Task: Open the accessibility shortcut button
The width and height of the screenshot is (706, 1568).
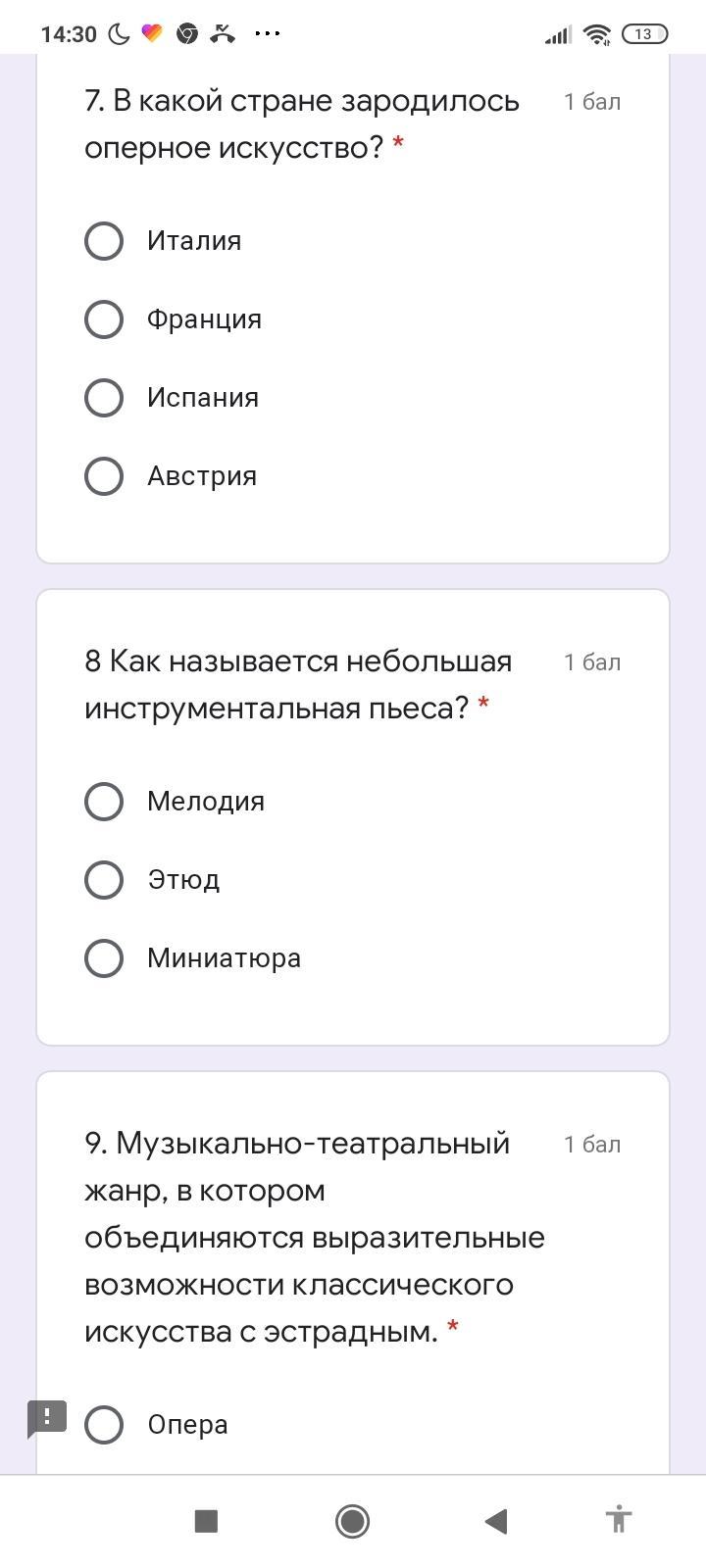Action: pyautogui.click(x=618, y=1521)
